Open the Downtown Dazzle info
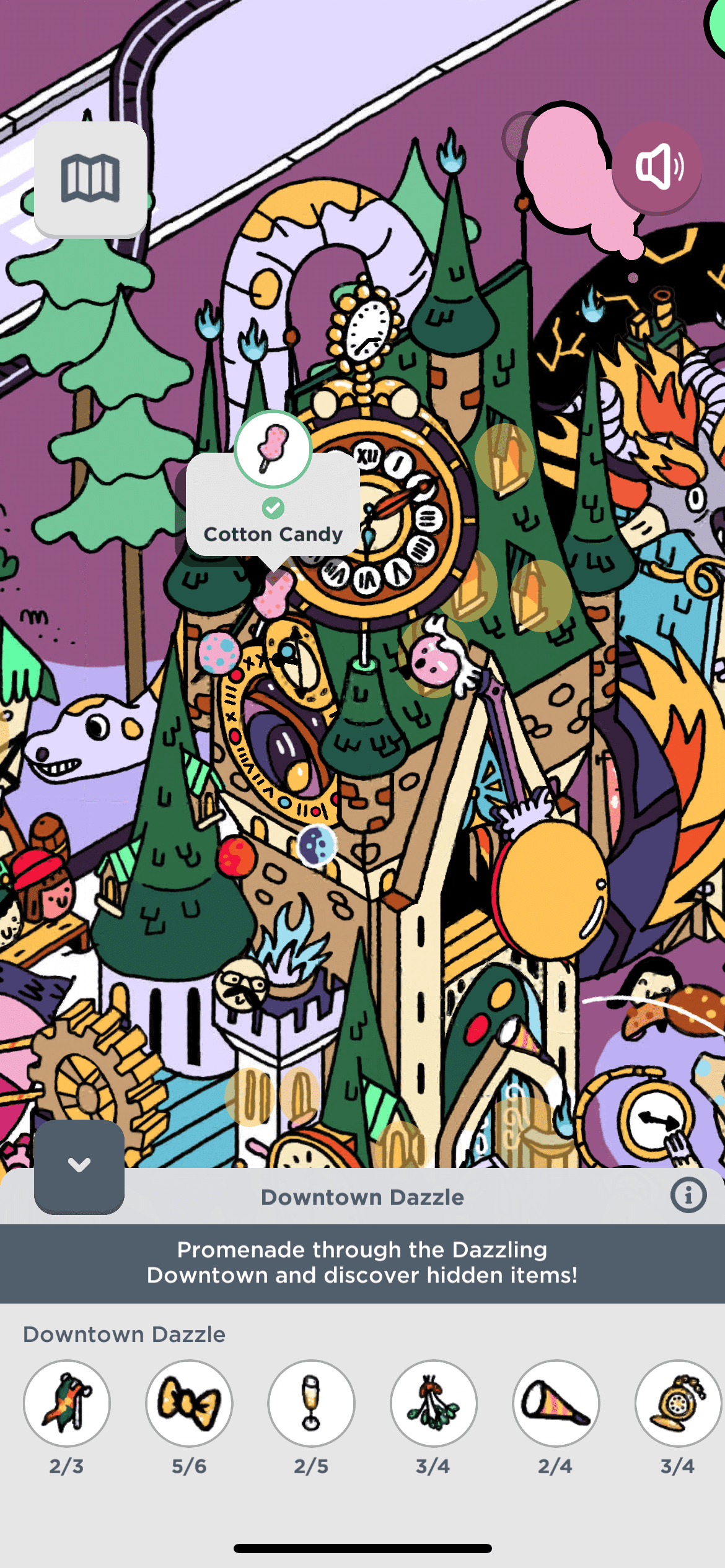 pyautogui.click(x=688, y=1195)
